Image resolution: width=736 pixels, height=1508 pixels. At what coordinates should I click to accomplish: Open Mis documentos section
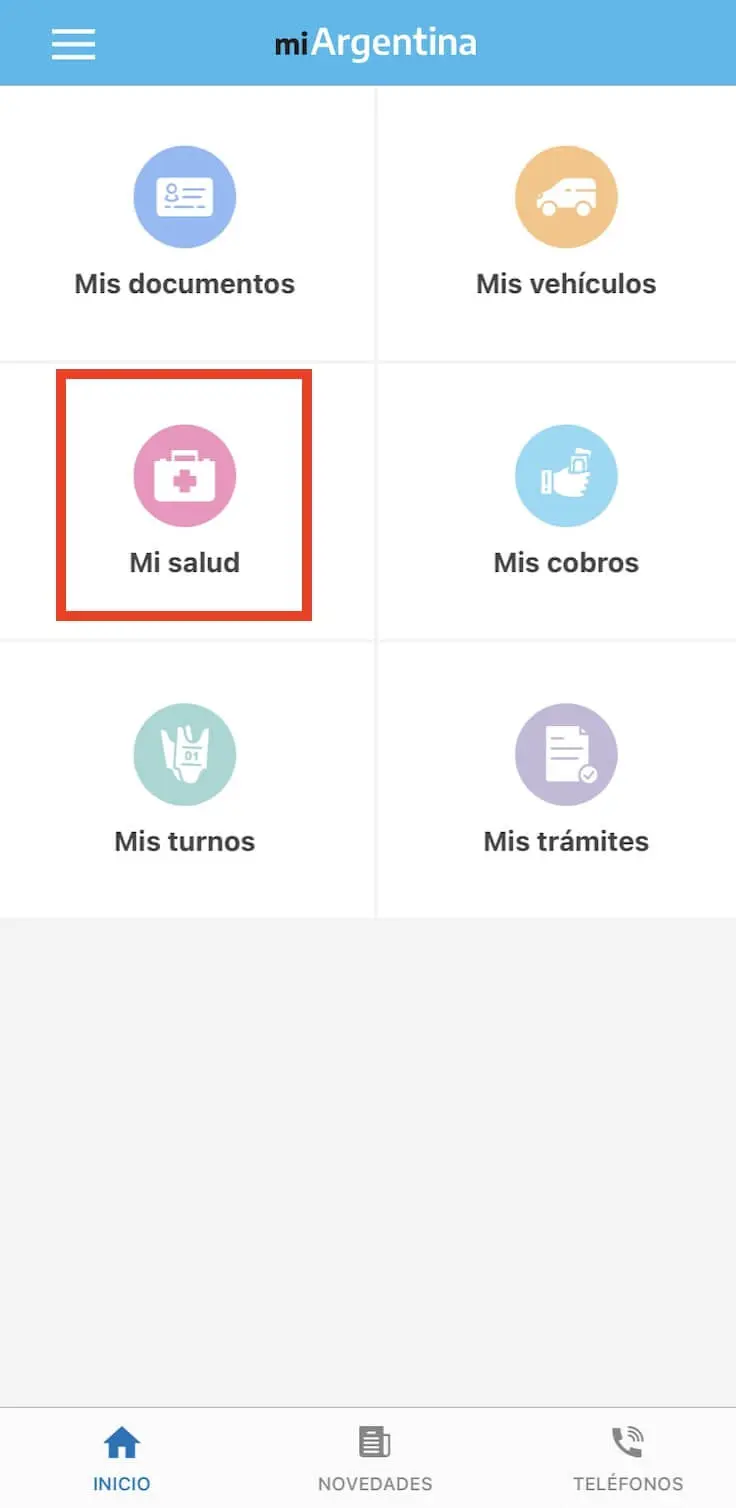pos(185,222)
